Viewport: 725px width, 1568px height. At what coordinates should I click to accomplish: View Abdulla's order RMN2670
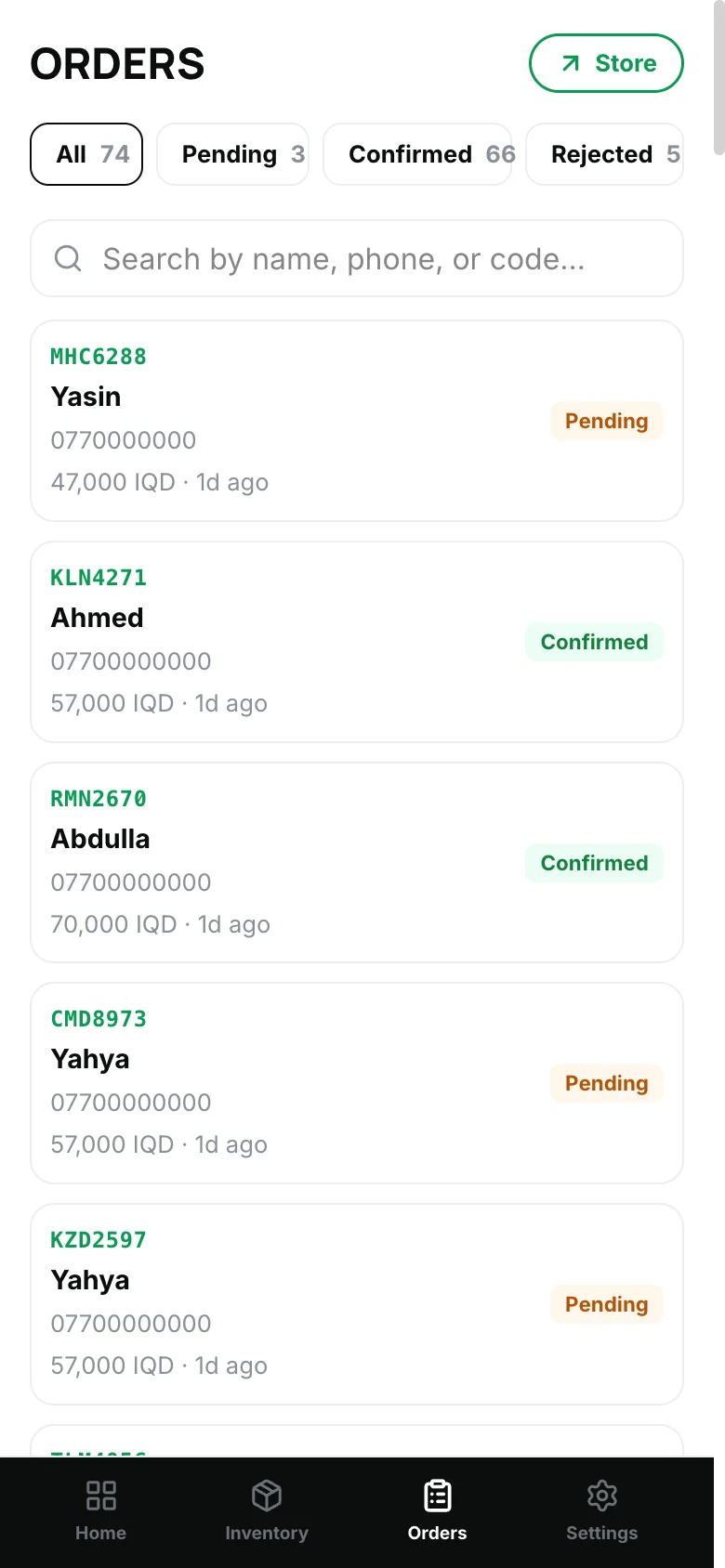point(357,863)
